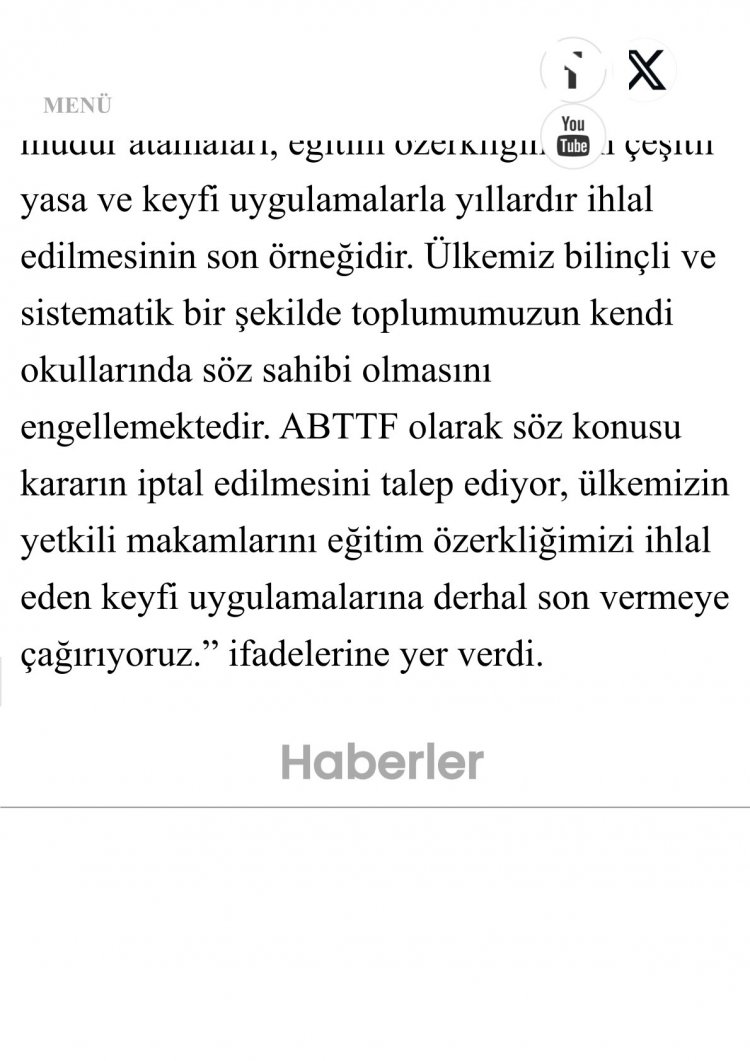Open the site's Facebook page icon
Screen dimensions: 750x1061
572,72
